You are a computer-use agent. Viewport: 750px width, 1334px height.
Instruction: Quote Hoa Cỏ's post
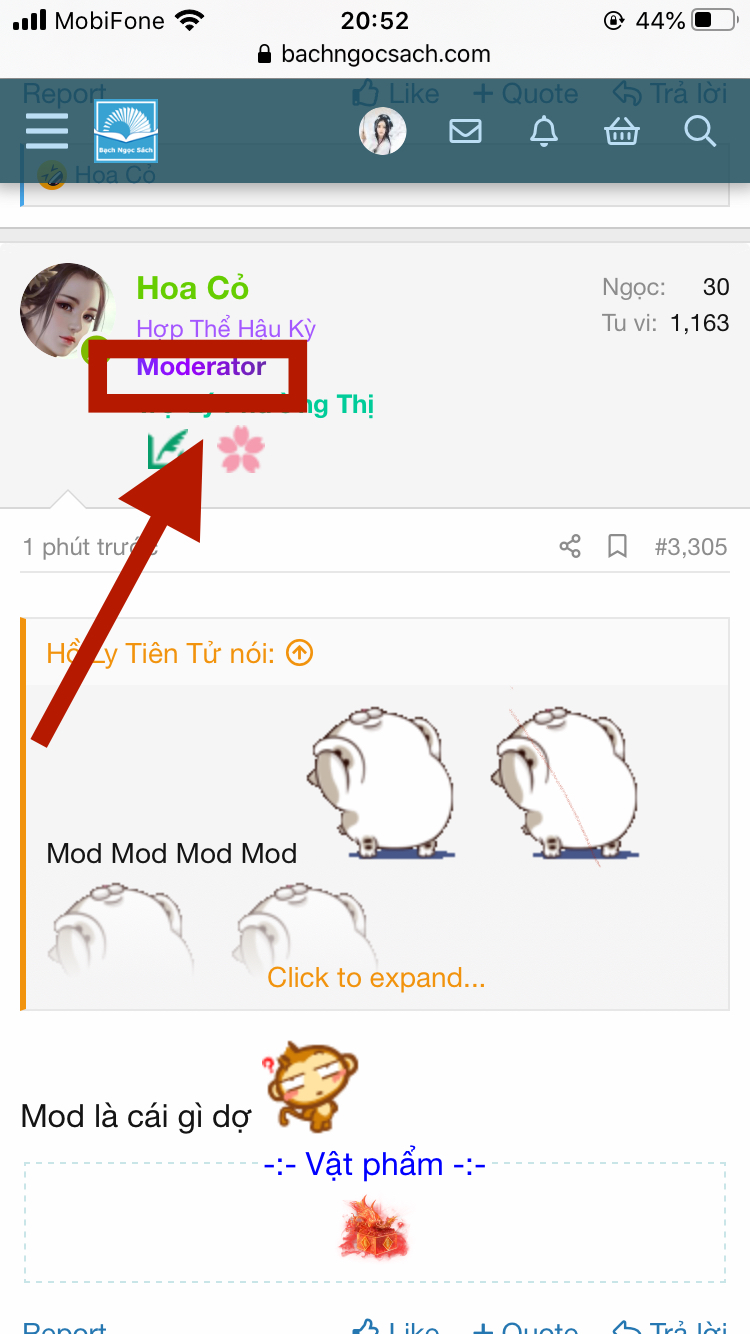(x=524, y=1326)
